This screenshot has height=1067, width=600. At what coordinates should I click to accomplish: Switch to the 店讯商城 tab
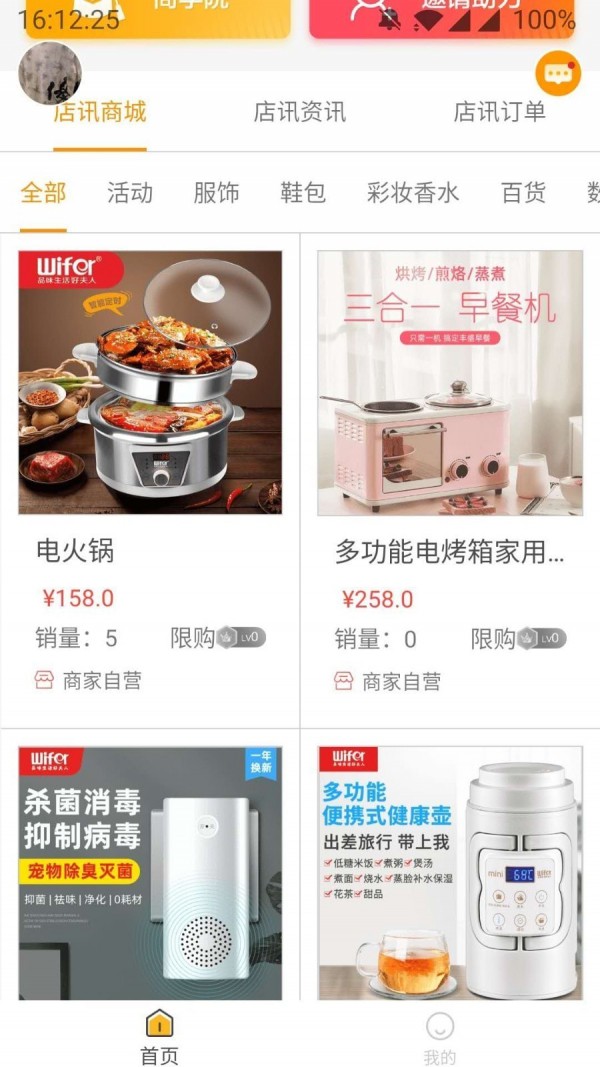coord(100,112)
